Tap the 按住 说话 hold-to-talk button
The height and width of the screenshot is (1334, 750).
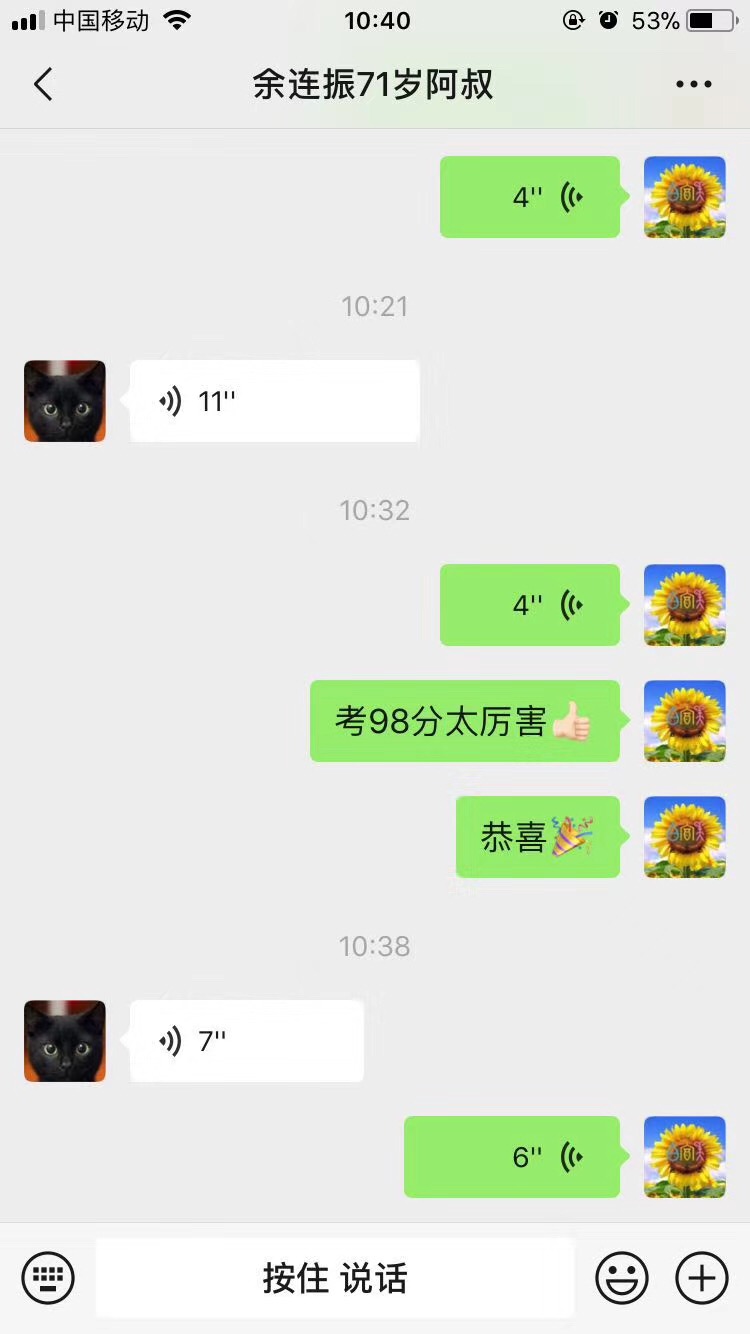[335, 1277]
